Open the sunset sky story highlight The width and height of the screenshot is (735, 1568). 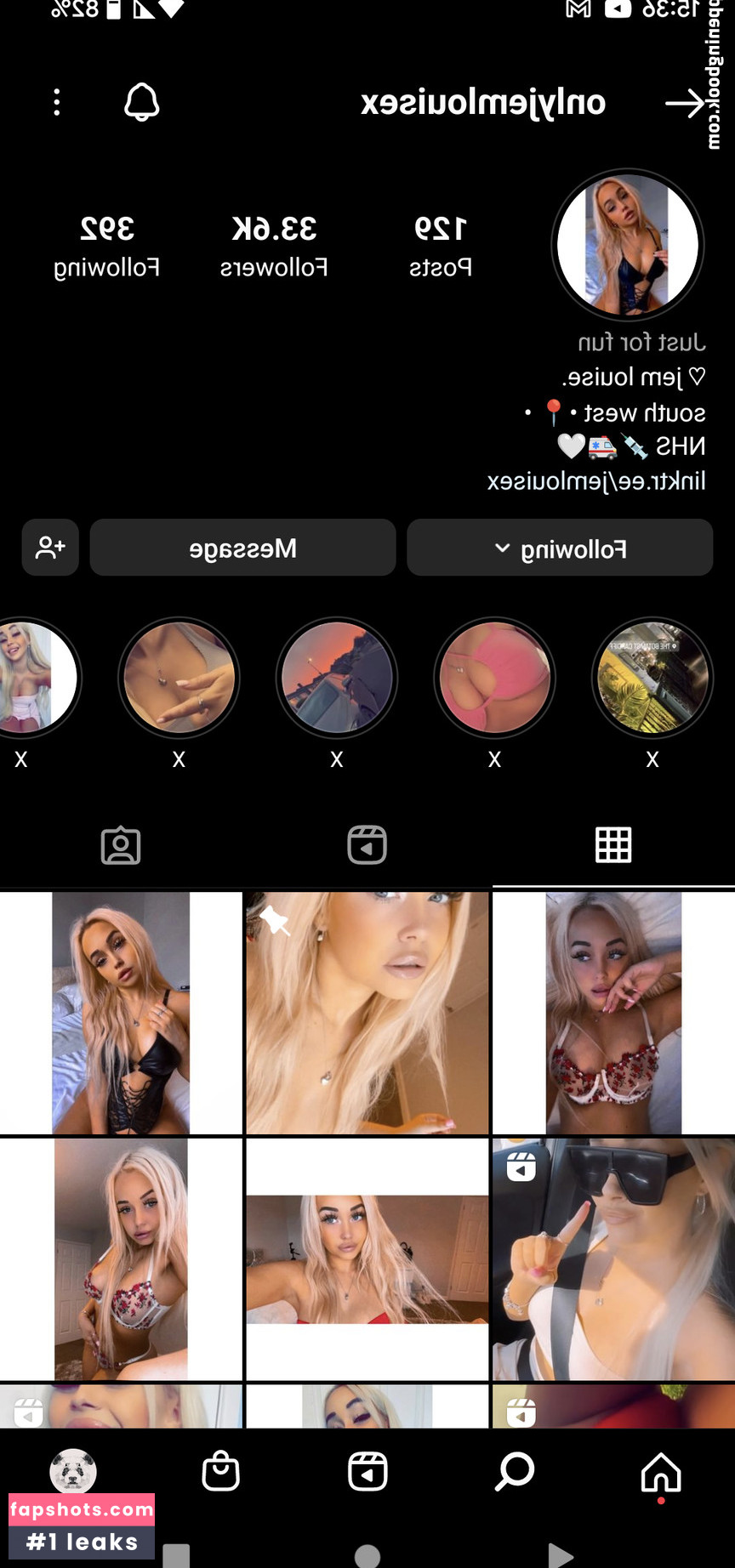(x=337, y=678)
